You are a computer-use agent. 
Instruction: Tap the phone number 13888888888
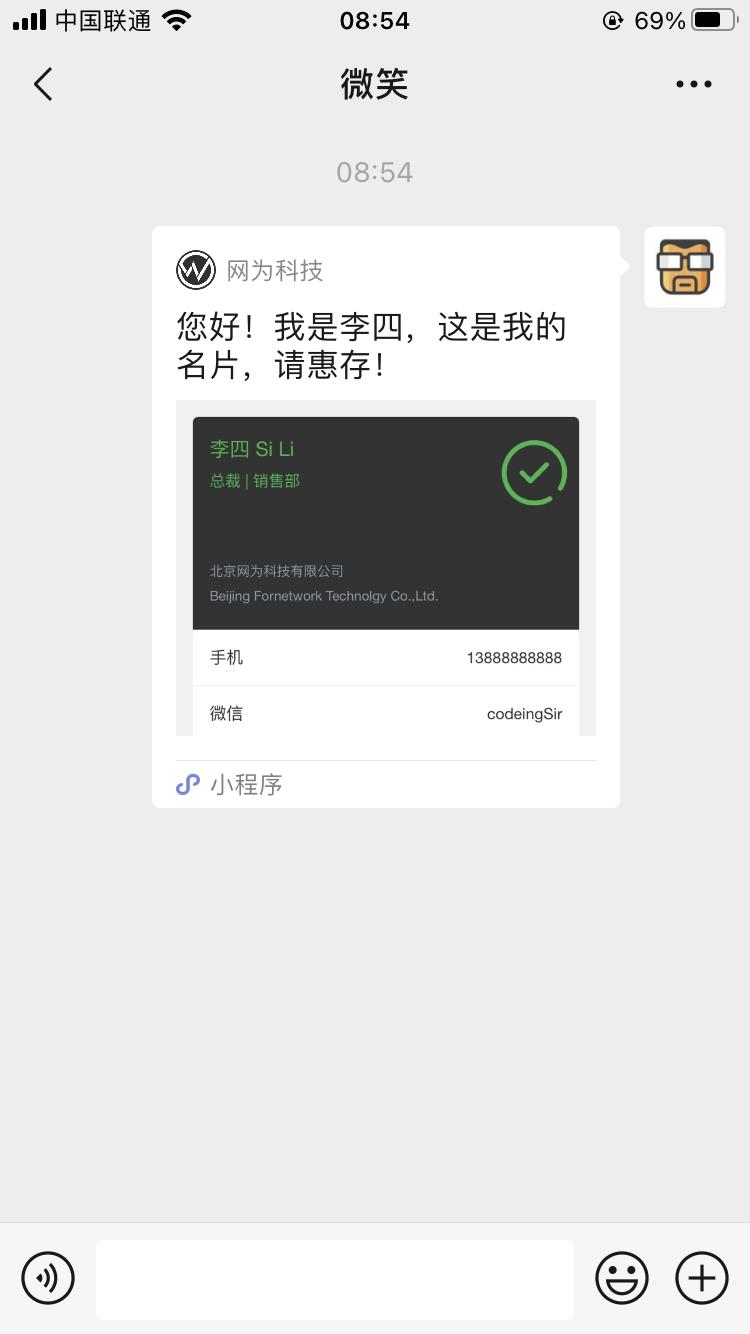[x=516, y=658]
